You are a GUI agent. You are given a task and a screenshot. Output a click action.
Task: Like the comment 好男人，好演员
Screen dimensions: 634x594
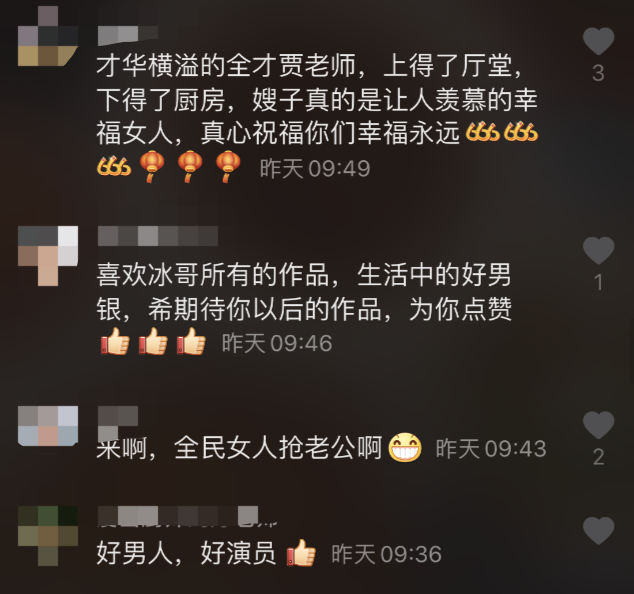click(x=598, y=531)
